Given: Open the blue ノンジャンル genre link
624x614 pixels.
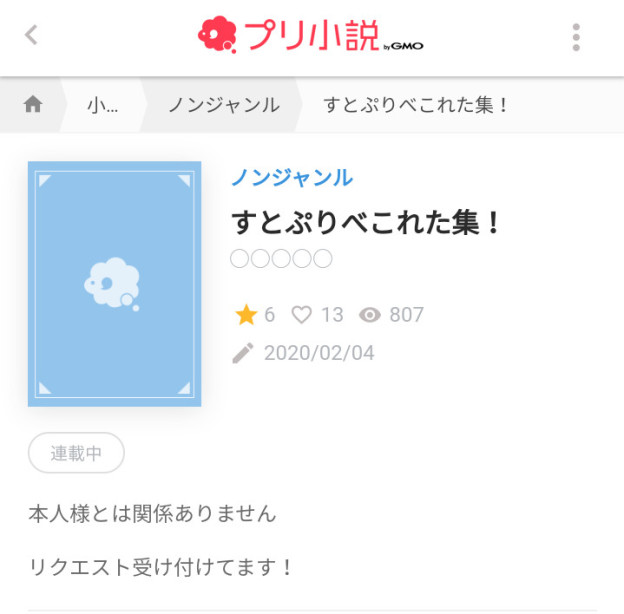Looking at the screenshot, I should pos(292,178).
